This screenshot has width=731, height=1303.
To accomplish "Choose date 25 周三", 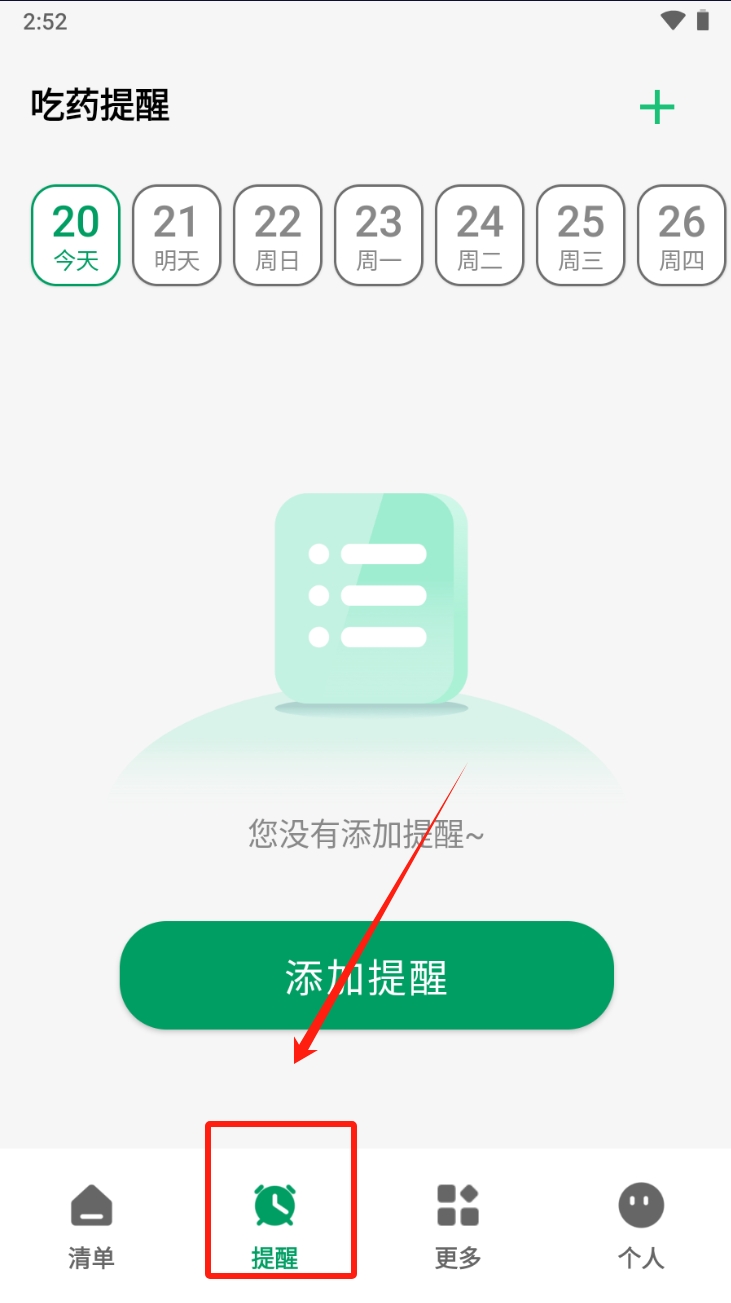I will [x=581, y=236].
